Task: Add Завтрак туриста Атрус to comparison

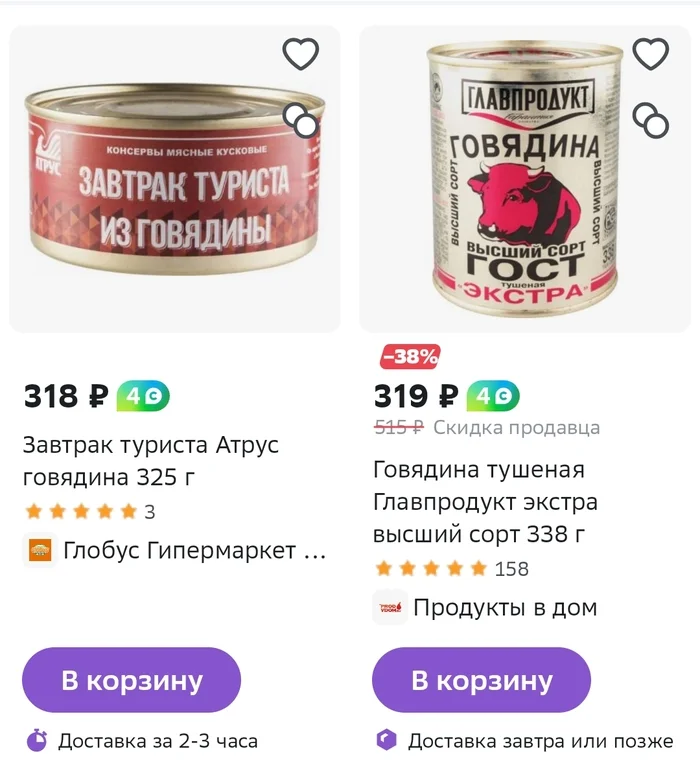Action: (300, 121)
